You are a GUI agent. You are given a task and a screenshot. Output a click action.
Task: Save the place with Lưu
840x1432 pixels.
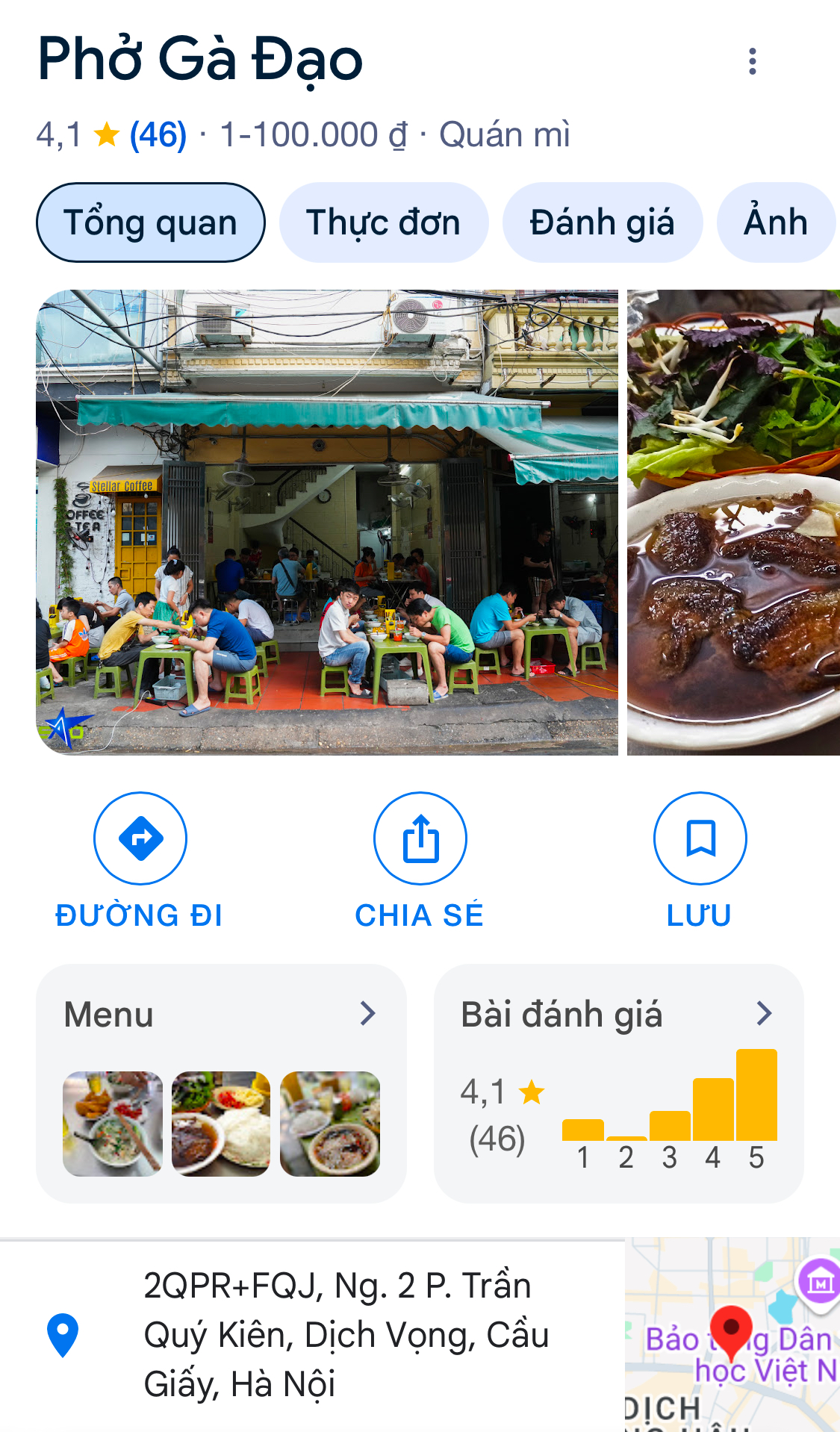point(700,860)
